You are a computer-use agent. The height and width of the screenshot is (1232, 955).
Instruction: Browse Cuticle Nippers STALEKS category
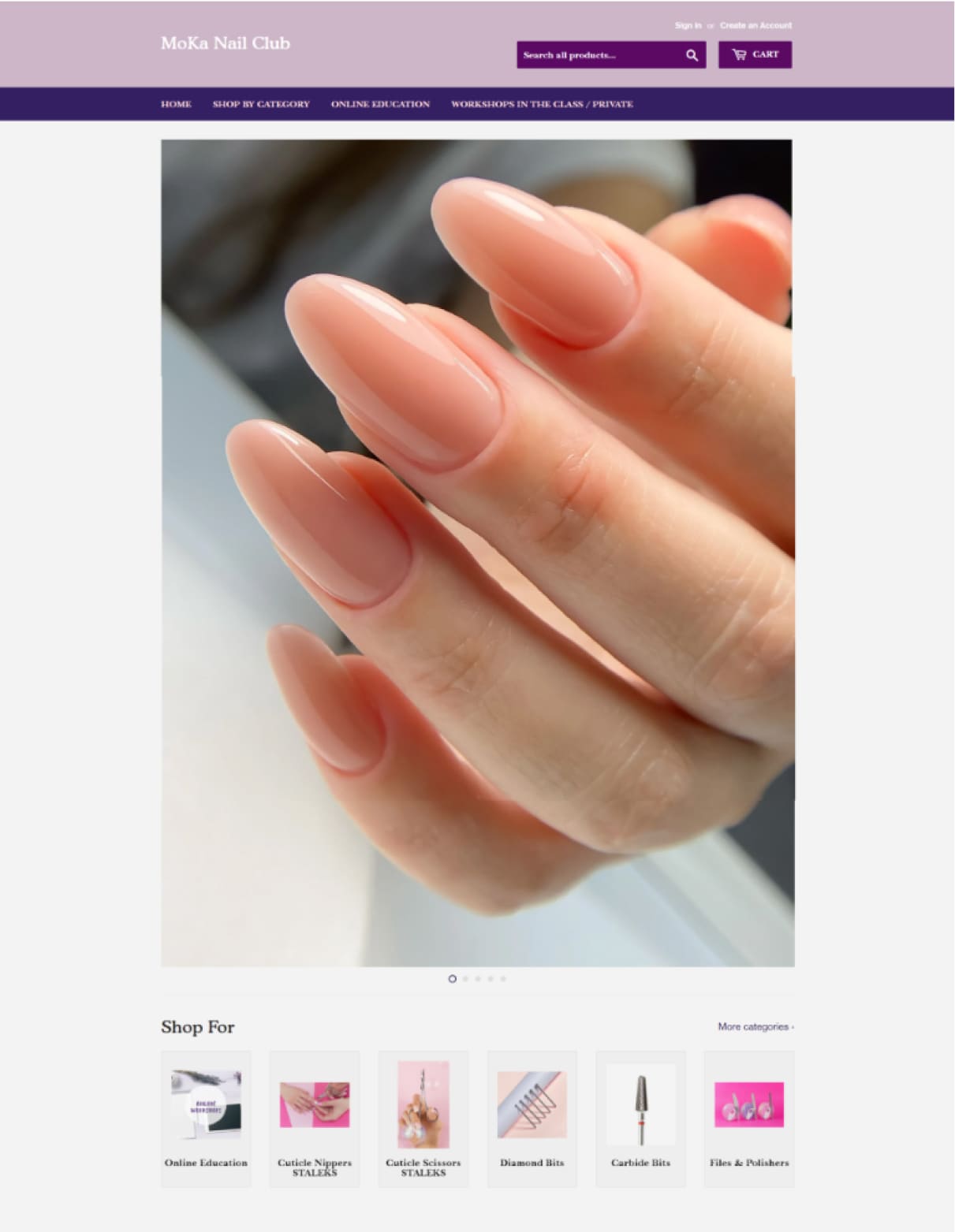315,1118
